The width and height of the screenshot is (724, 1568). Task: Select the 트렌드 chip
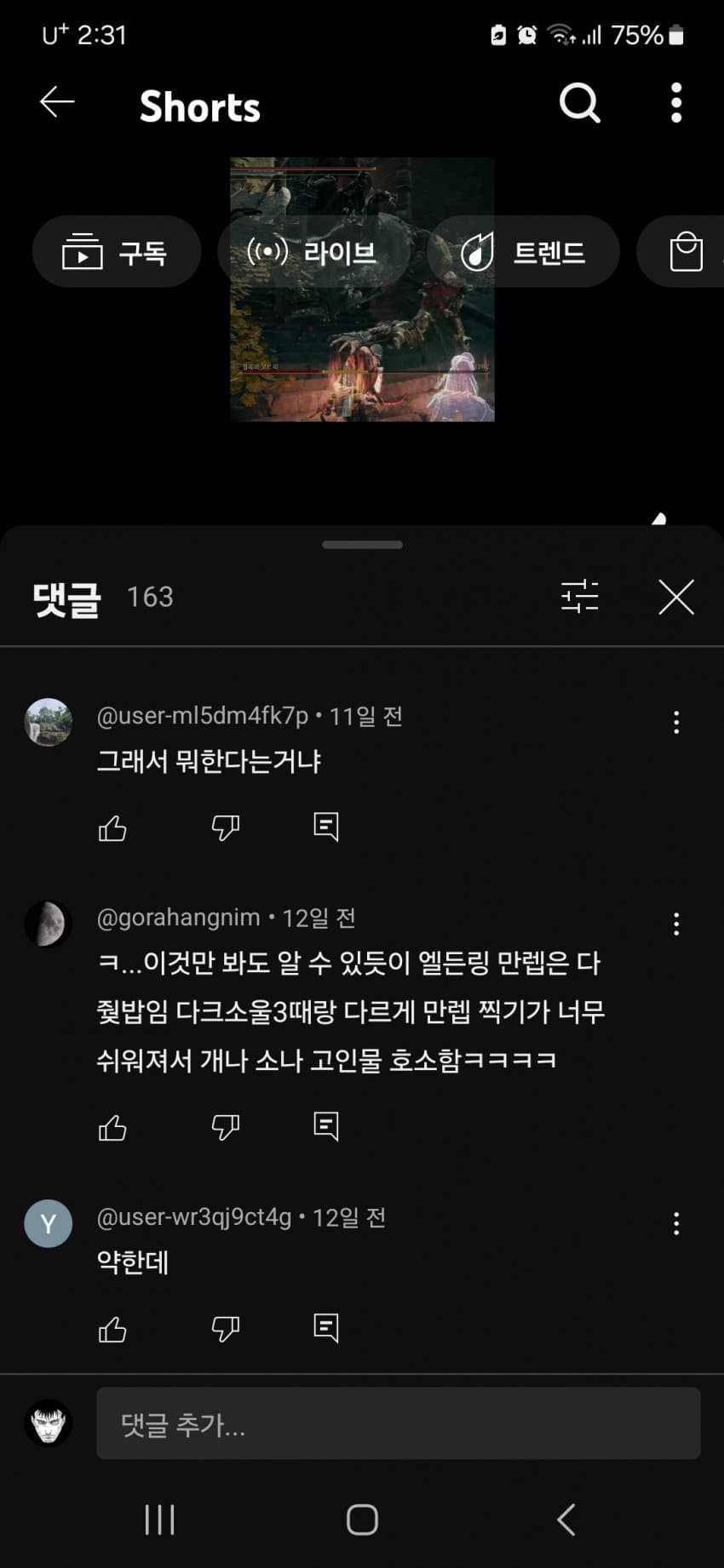[523, 253]
